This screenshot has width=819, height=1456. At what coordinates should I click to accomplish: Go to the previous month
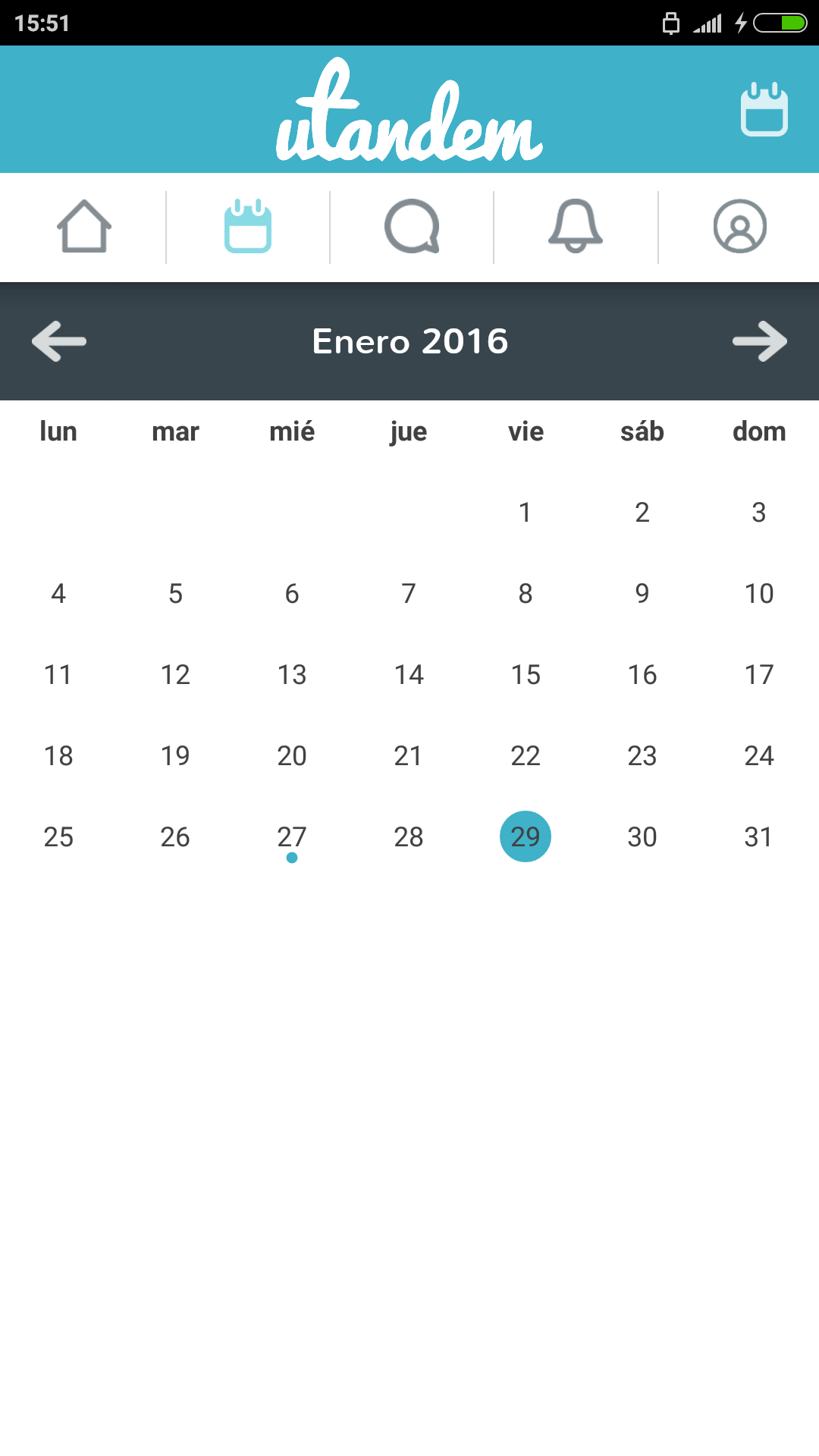[x=59, y=341]
